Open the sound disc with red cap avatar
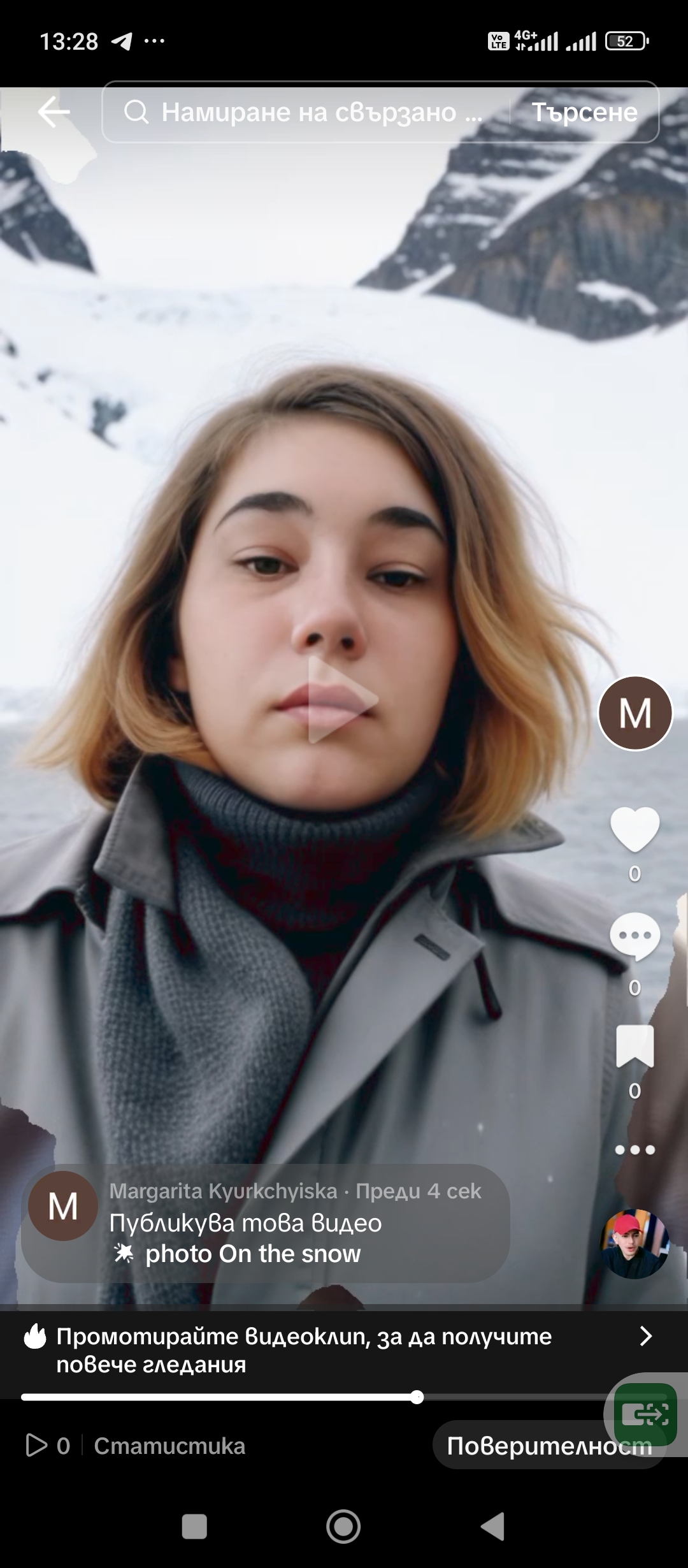The image size is (688, 1568). 634,1244
